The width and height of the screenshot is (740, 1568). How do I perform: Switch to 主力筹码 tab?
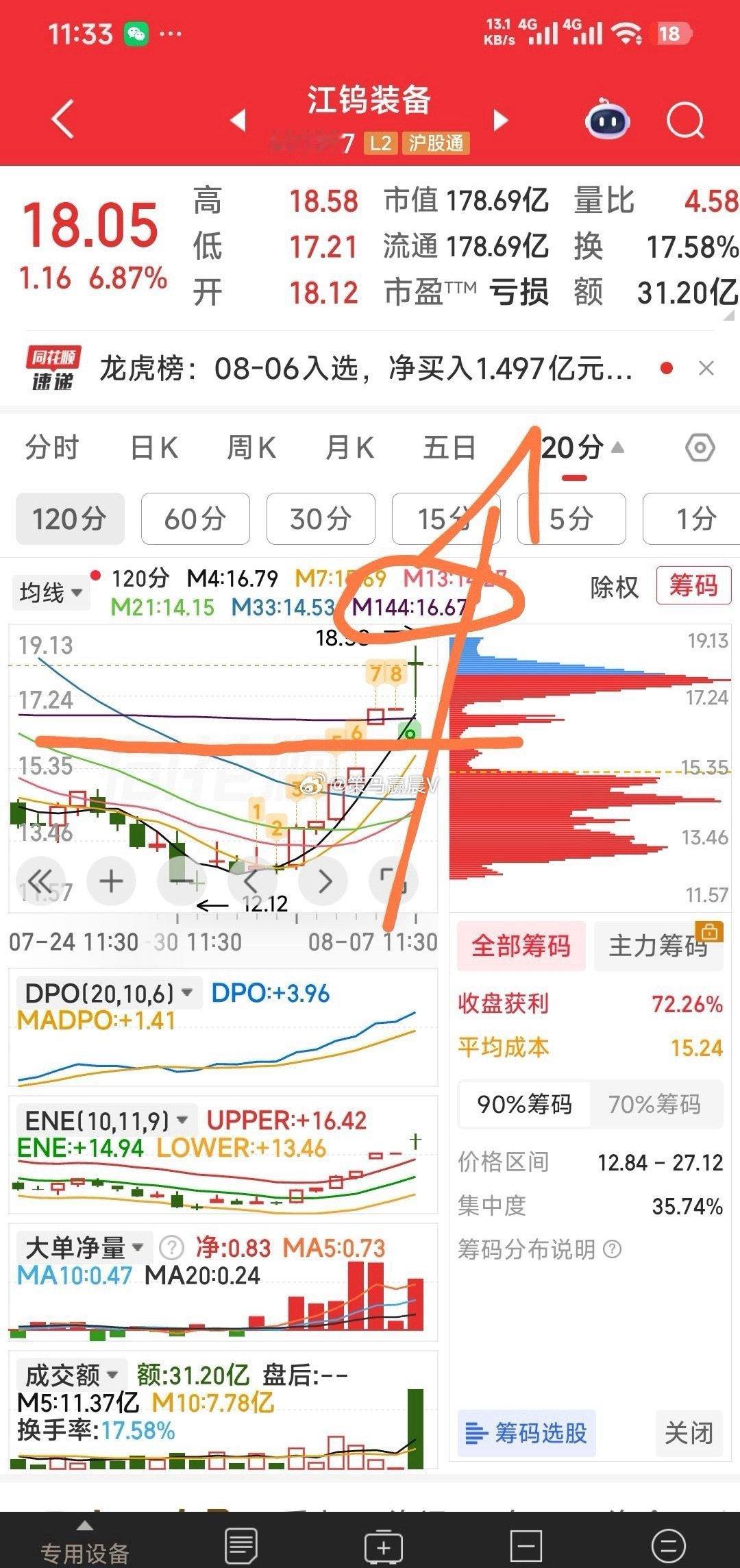(658, 946)
